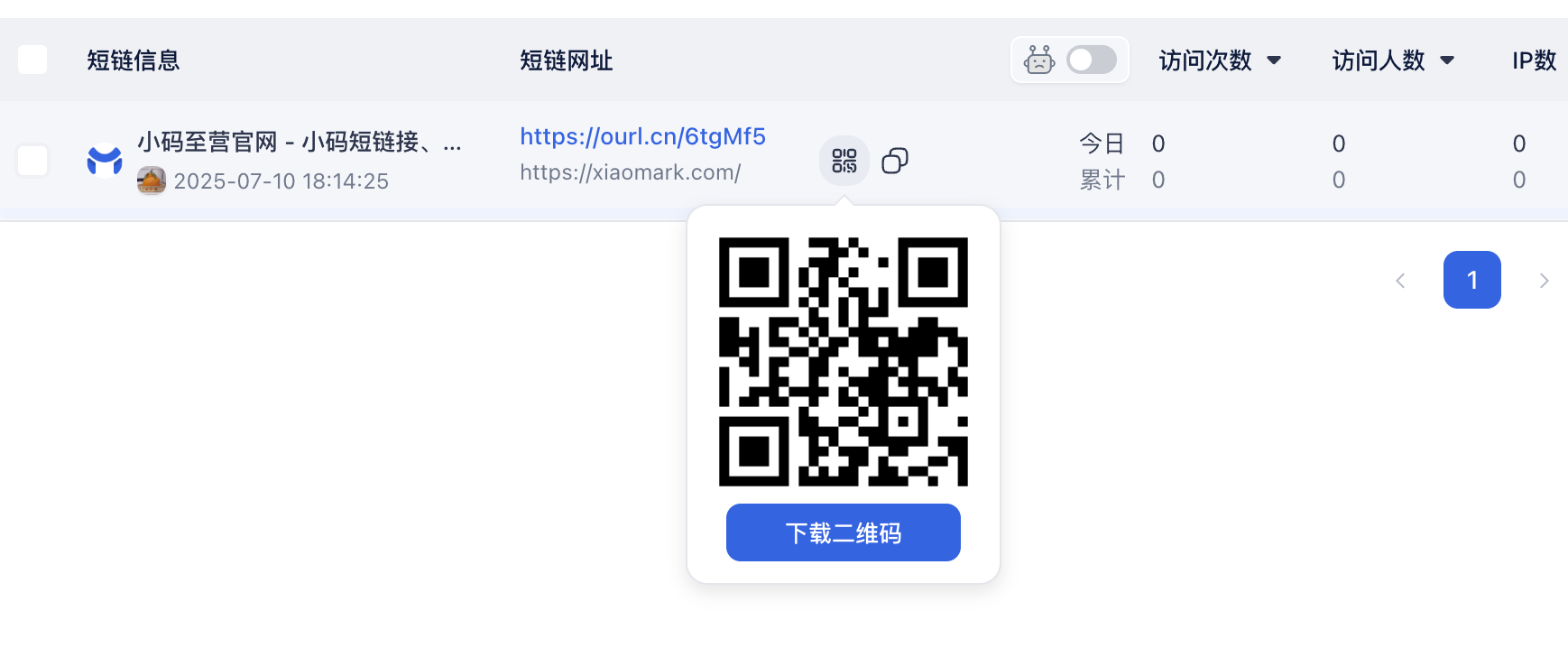Open the short link ourl.cn/6tgMf5
1568x648 pixels.
pos(642,136)
